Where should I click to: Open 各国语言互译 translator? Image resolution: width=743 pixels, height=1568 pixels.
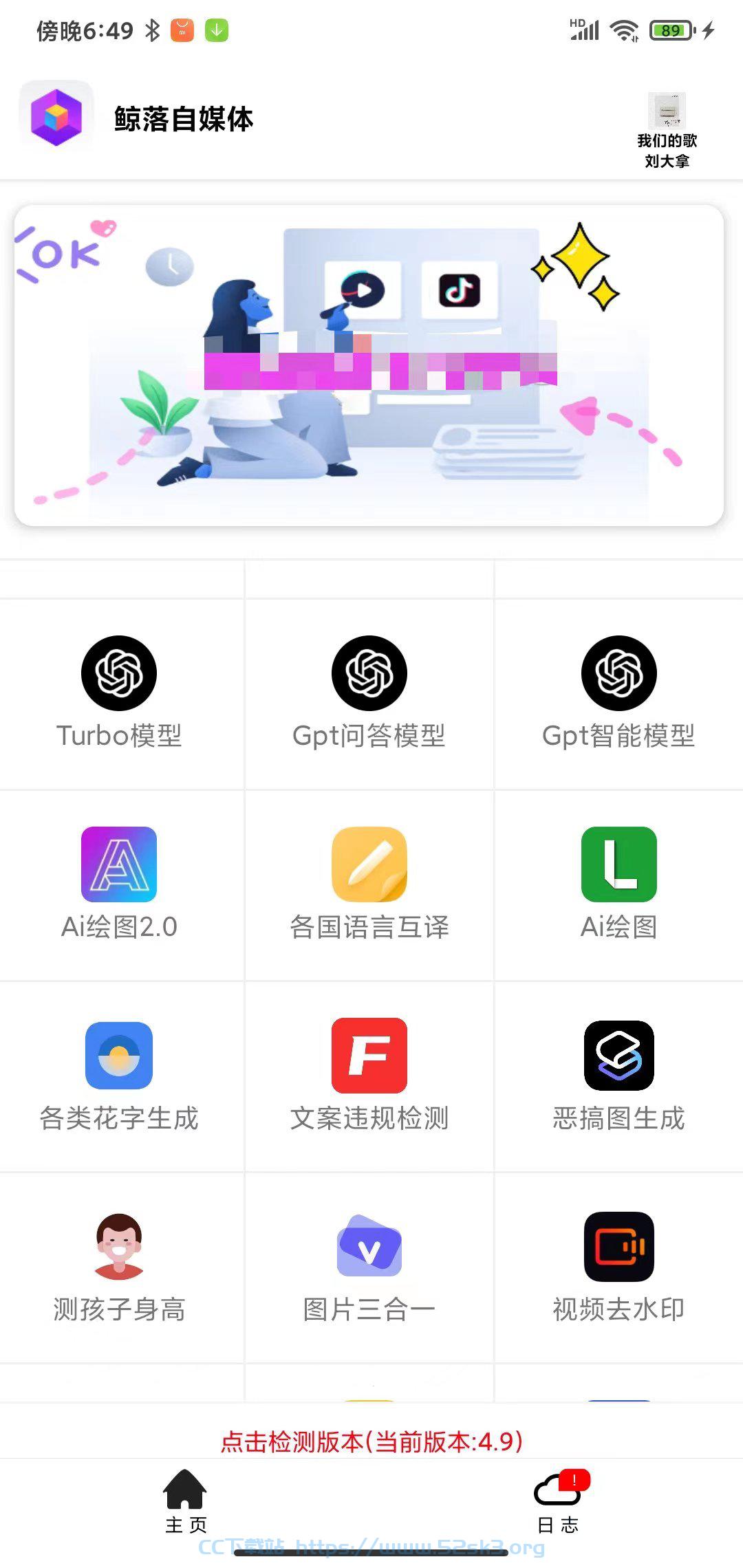pos(369,885)
